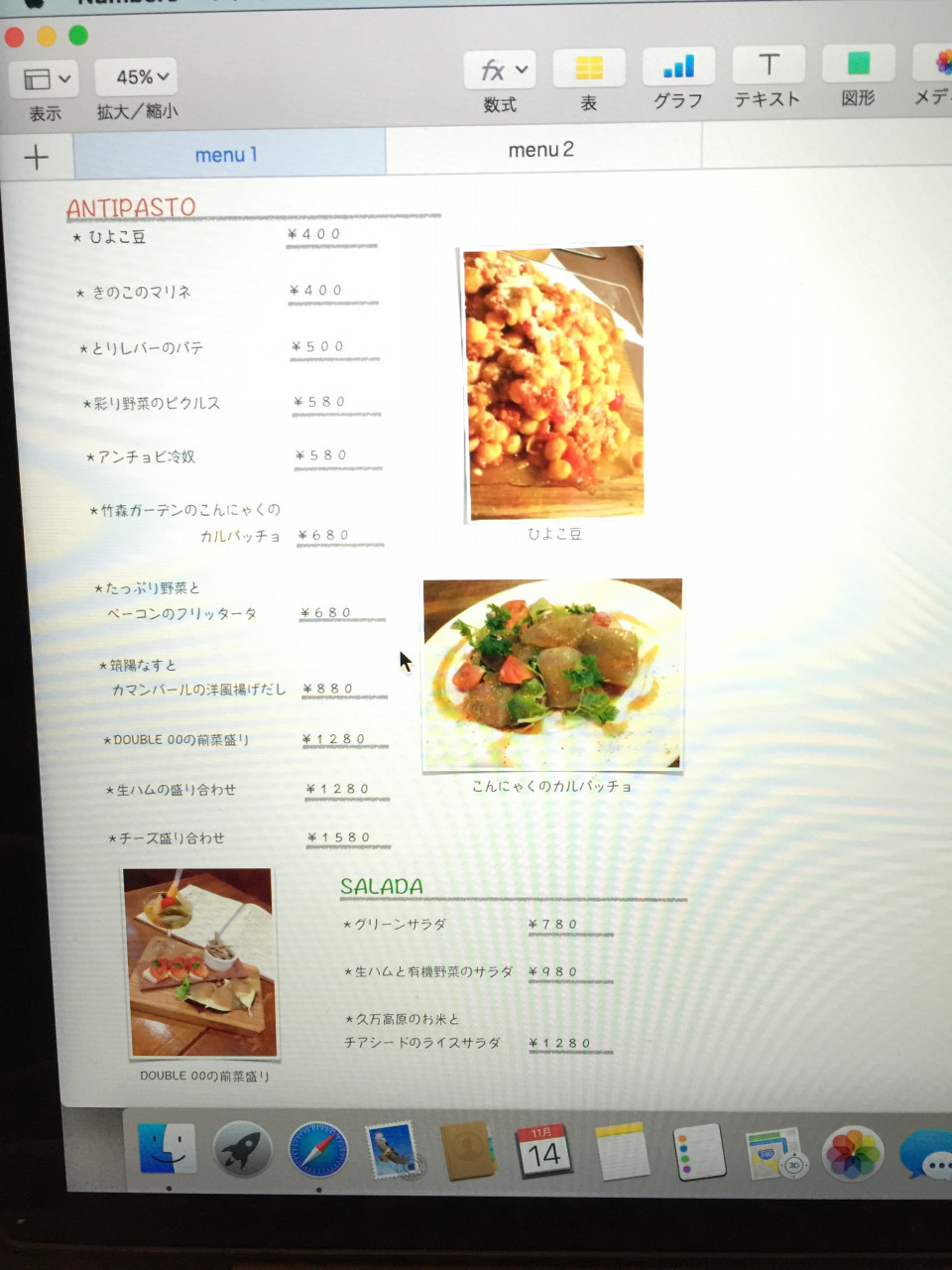This screenshot has width=952, height=1270.
Task: Open the Notes app in Dock
Action: click(622, 1152)
